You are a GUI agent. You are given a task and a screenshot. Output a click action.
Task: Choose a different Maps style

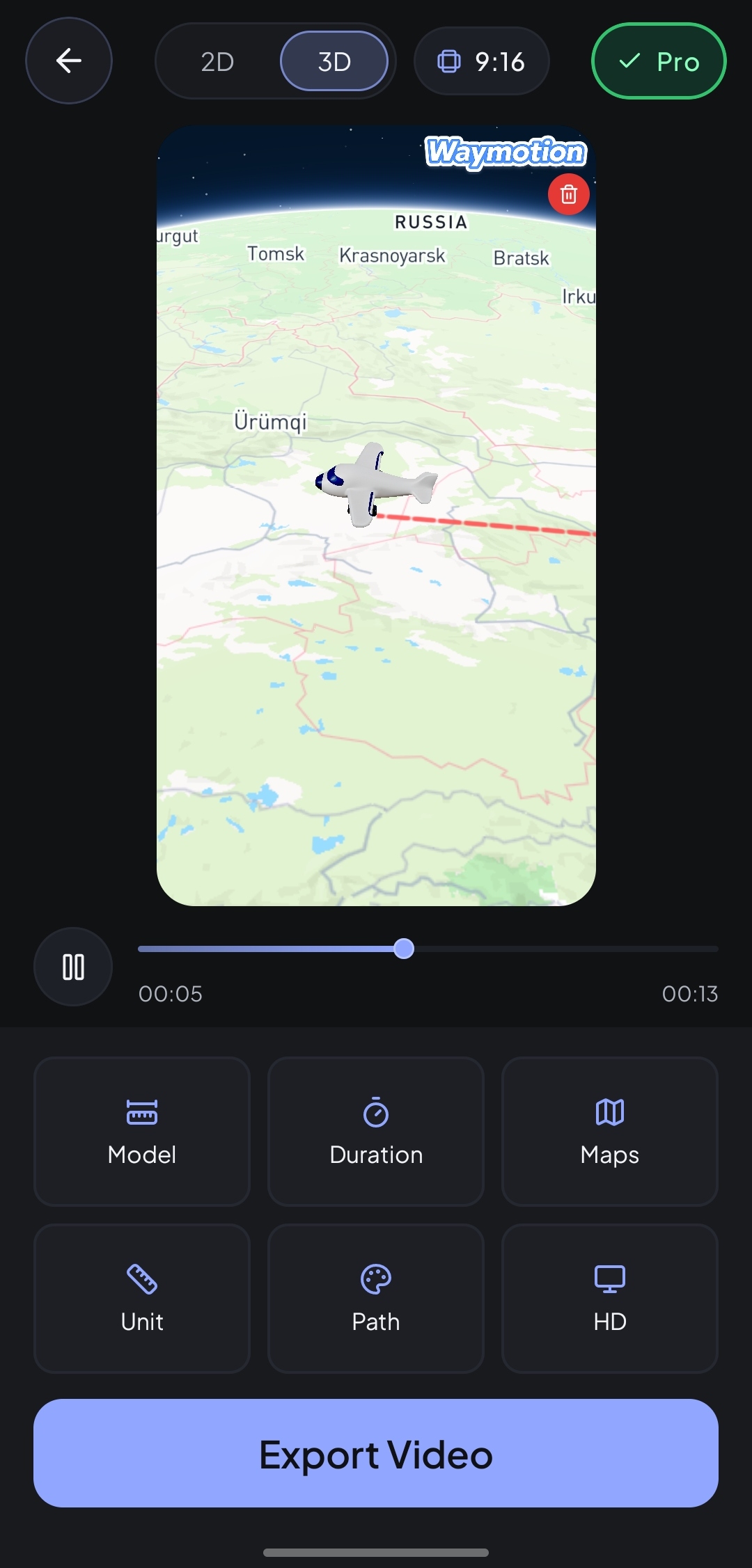610,1131
